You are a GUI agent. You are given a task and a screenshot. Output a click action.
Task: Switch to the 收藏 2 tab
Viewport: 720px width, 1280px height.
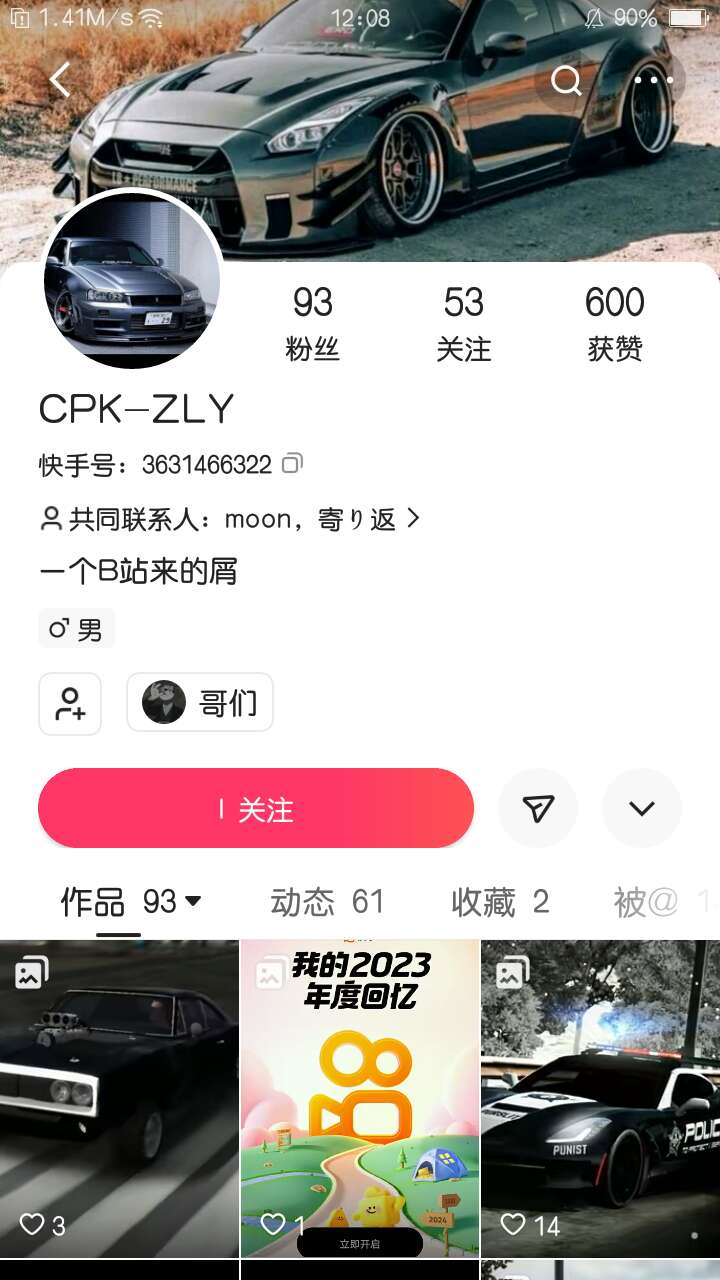click(x=500, y=902)
